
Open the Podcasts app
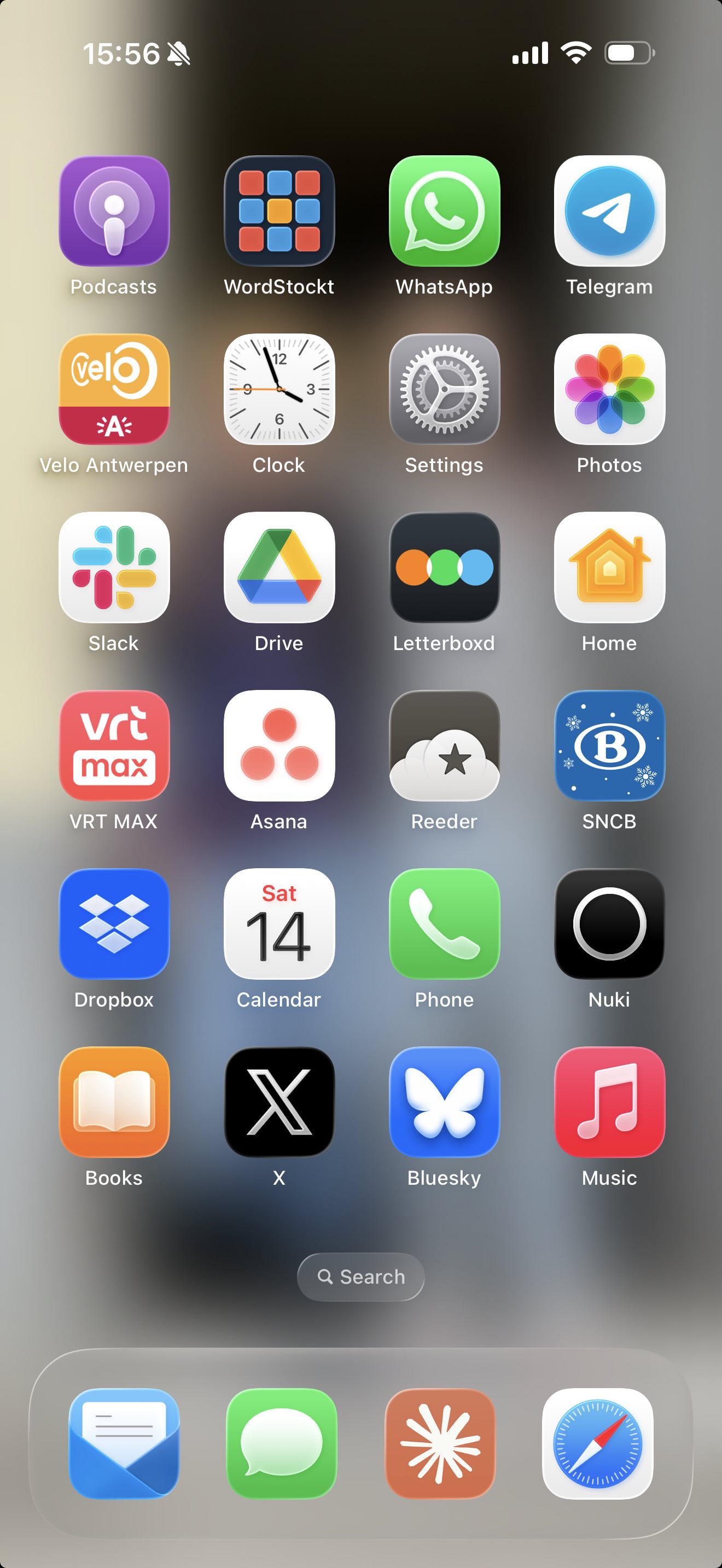tap(114, 210)
